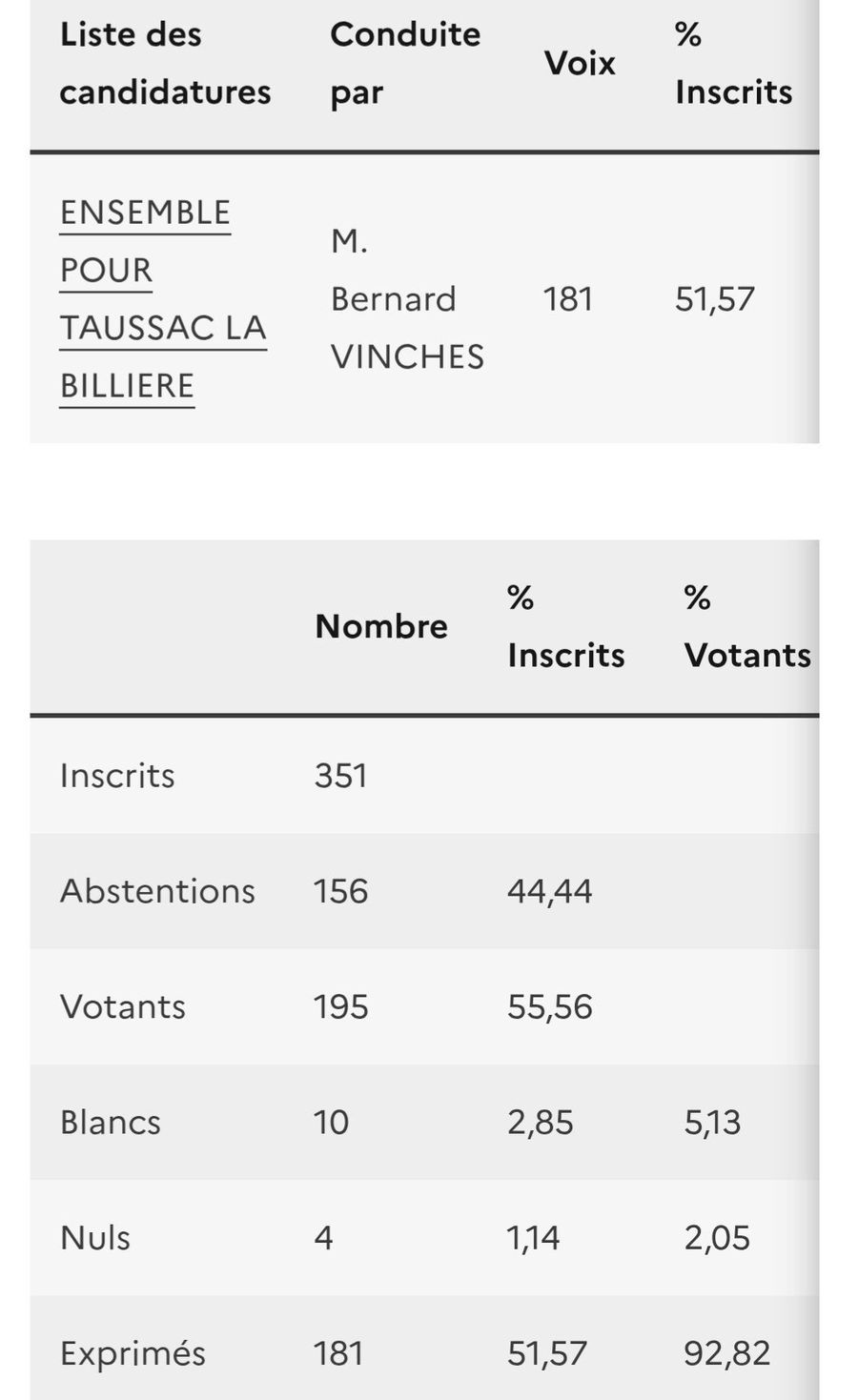Open the ENSEMBLE POUR TAUSSAC LA BILLIERE link
The image size is (858, 1400).
(x=163, y=299)
